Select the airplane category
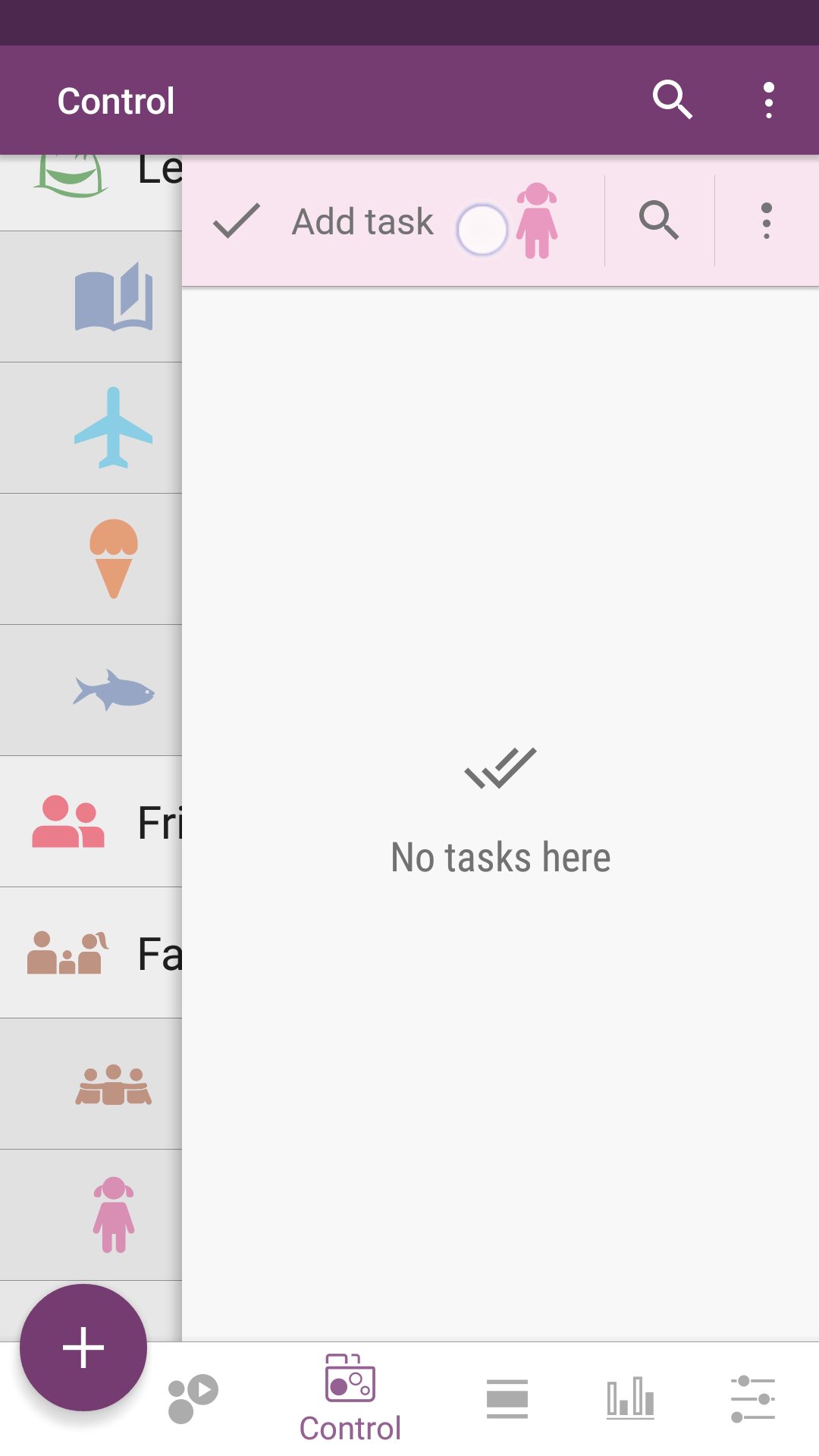This screenshot has width=819, height=1456. [x=113, y=428]
